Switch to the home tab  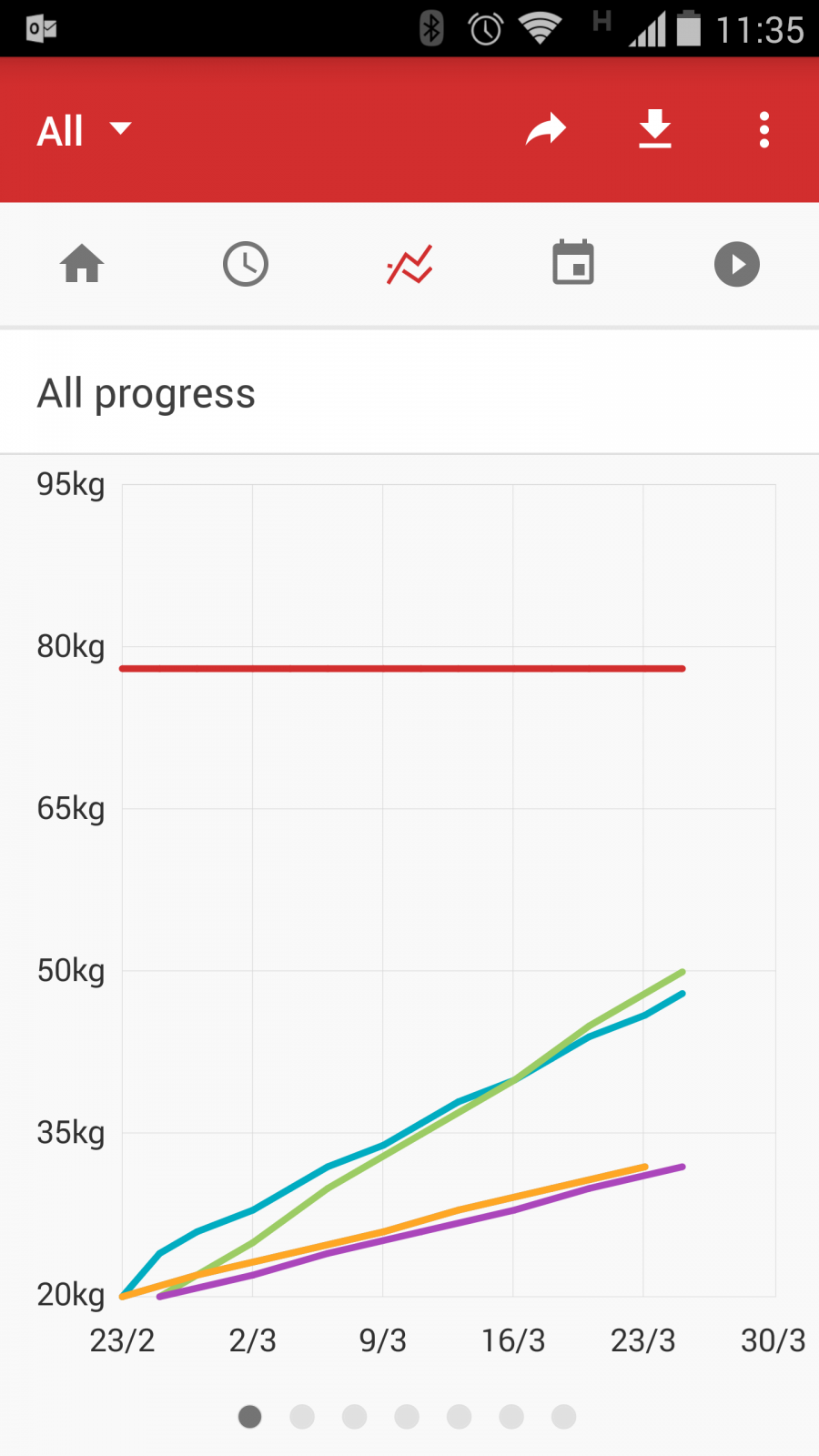pos(82,265)
